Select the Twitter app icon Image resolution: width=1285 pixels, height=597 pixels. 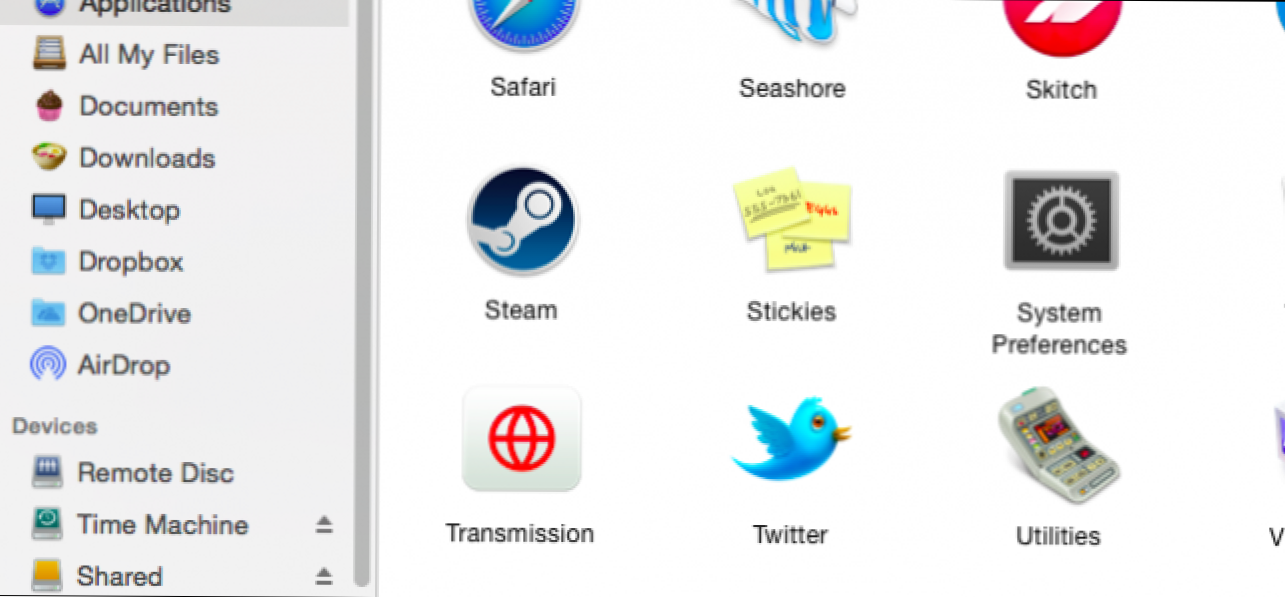791,440
